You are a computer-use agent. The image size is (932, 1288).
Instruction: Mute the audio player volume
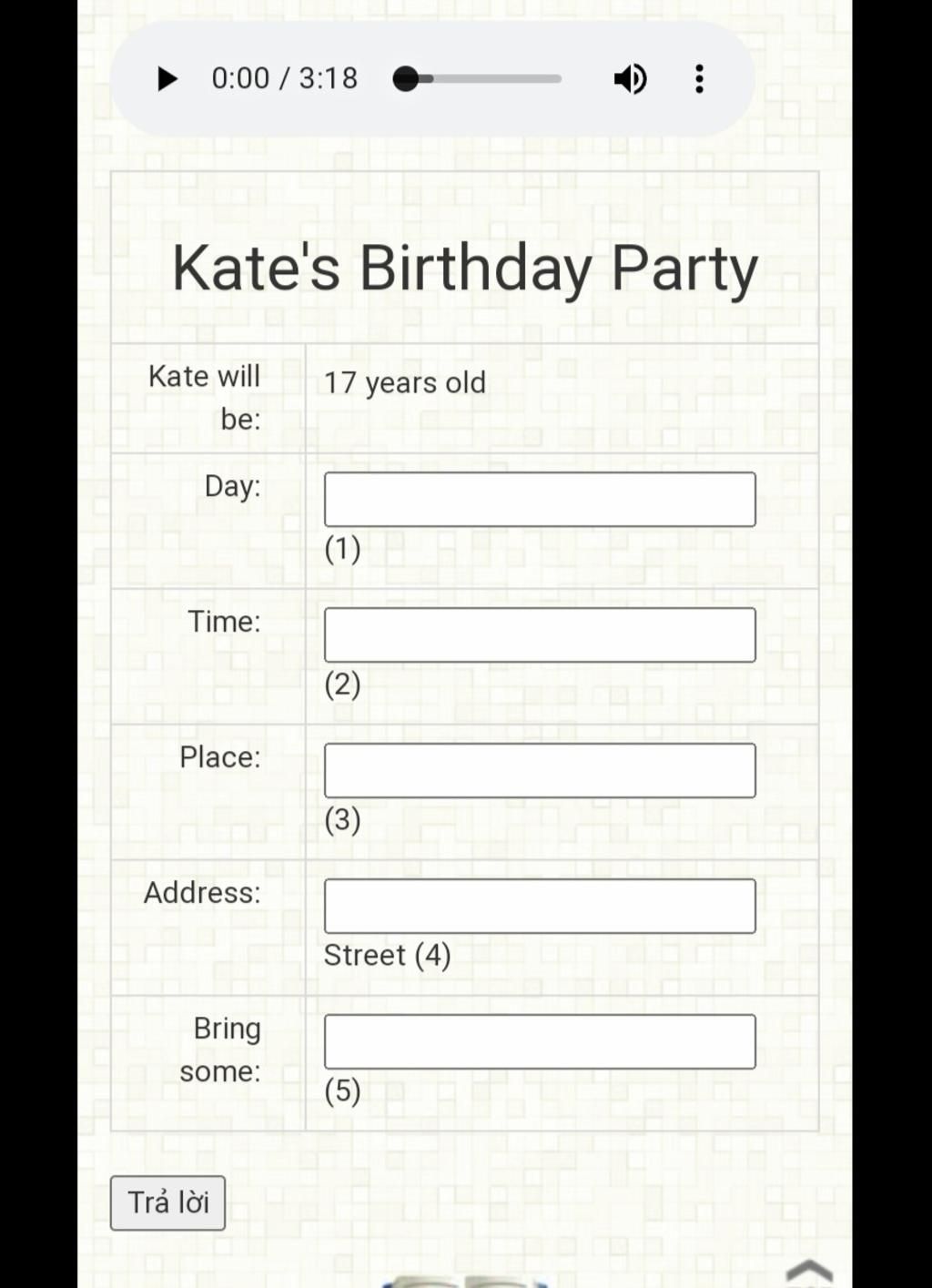(630, 79)
